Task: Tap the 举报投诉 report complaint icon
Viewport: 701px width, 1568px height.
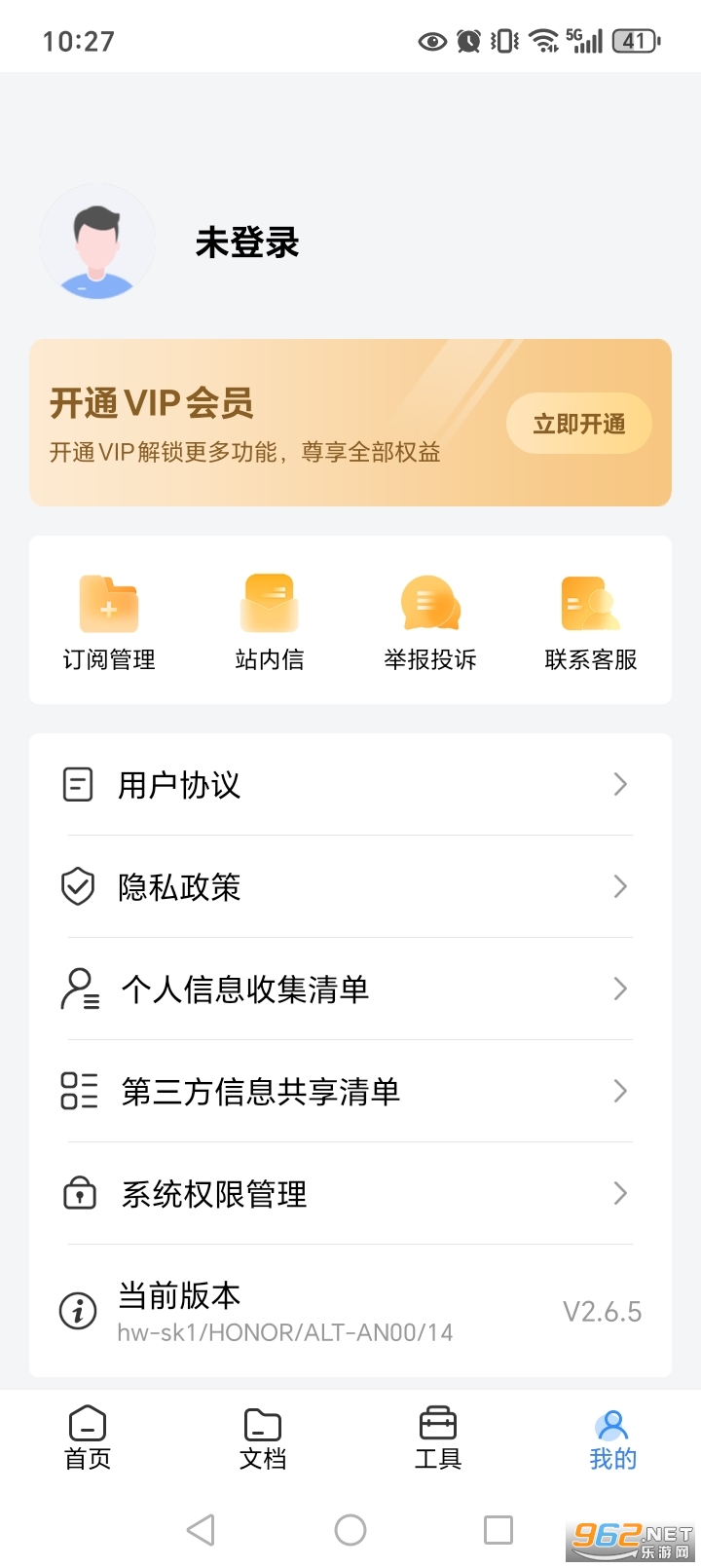Action: 429,602
